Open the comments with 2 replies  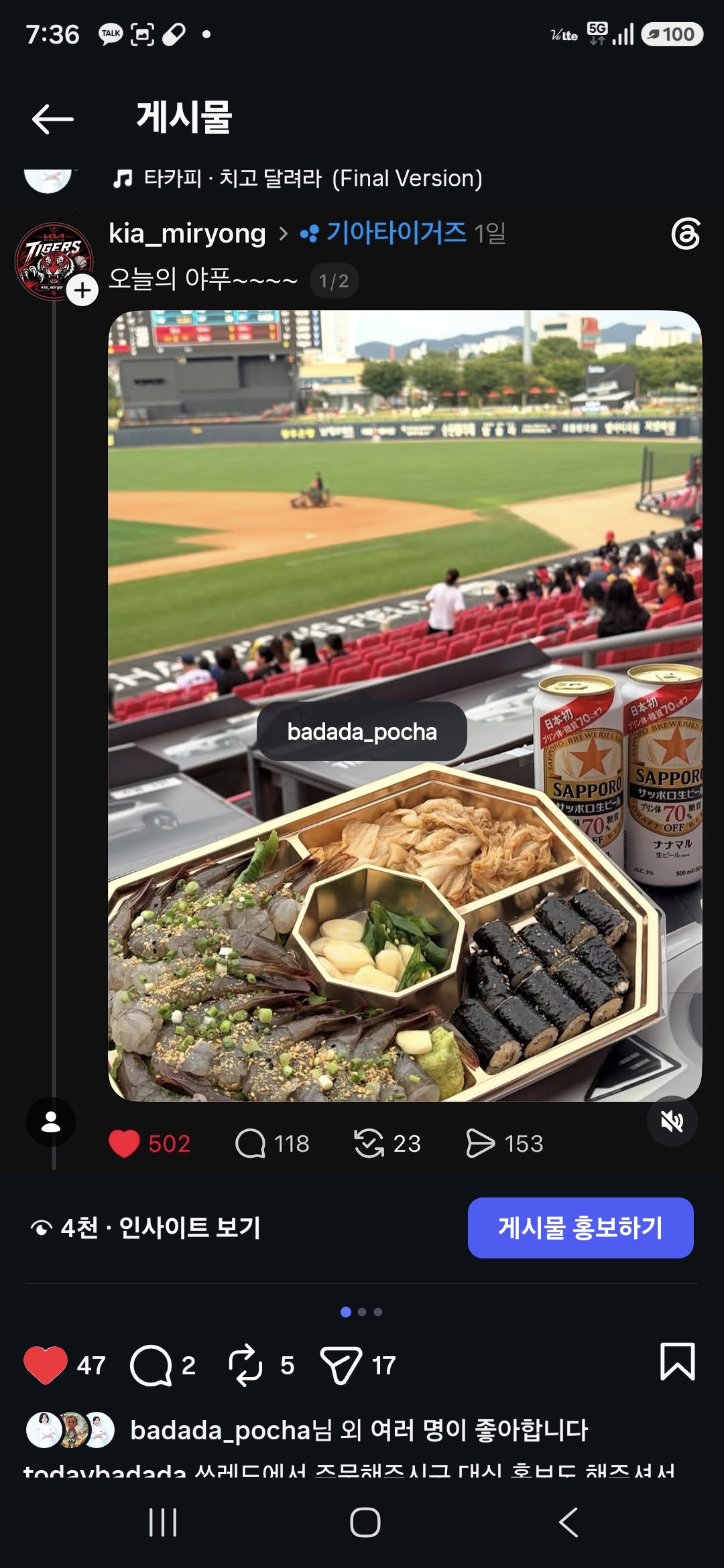coord(151,1365)
